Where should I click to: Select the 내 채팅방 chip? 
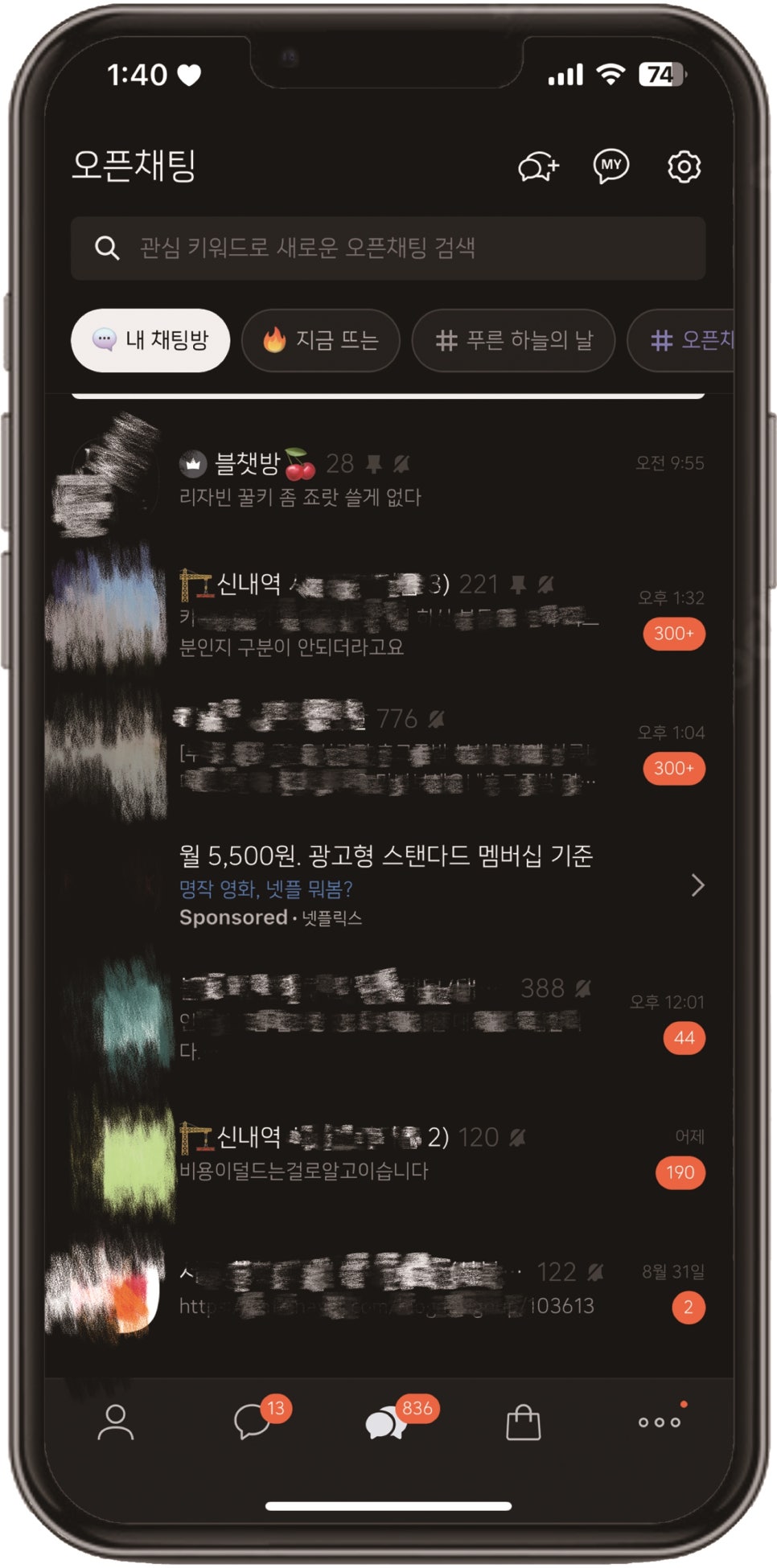150,340
